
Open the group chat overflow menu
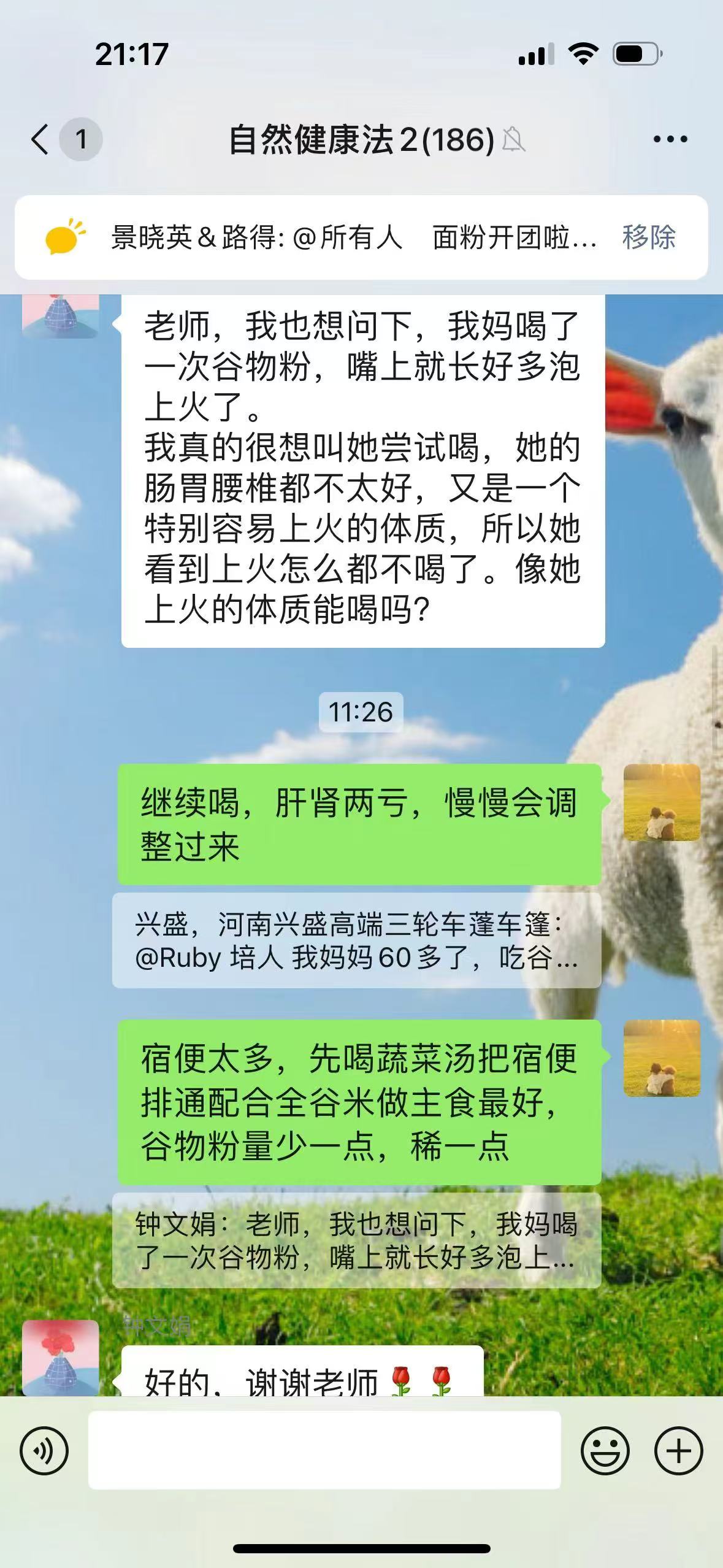pos(670,139)
